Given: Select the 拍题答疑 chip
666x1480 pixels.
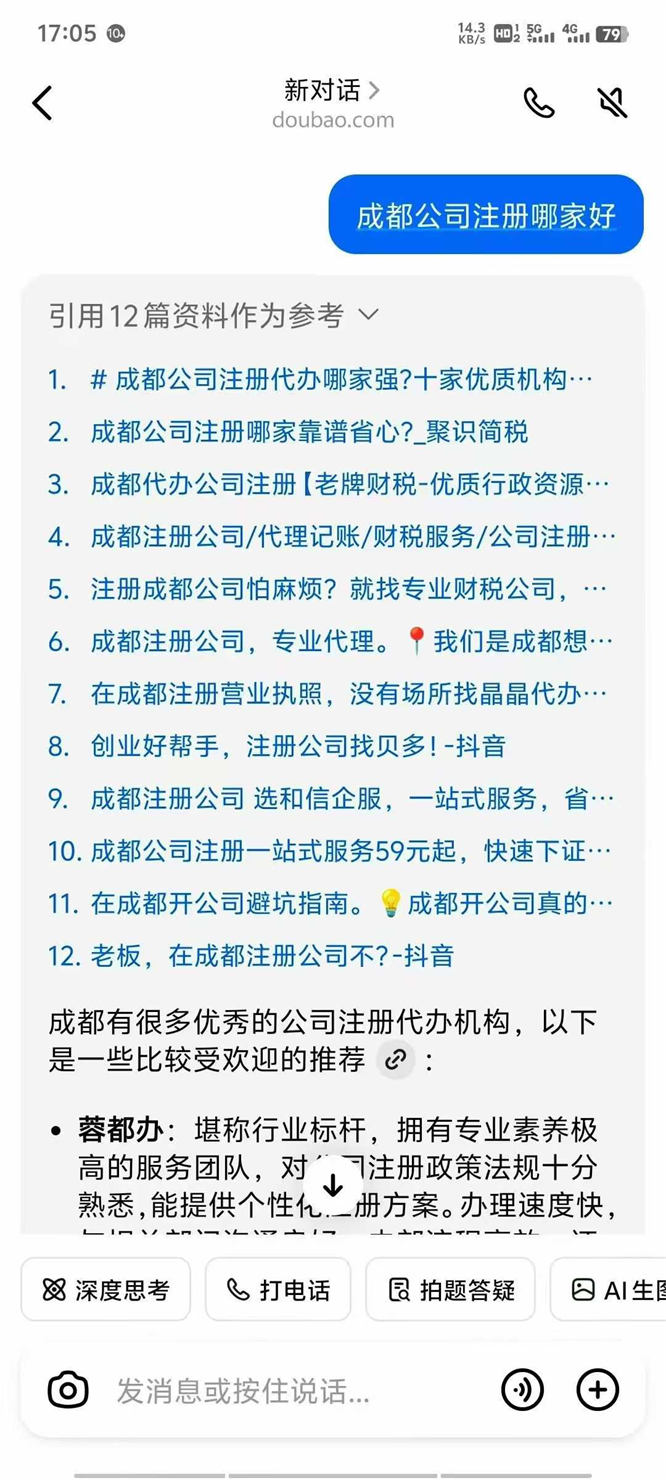Looking at the screenshot, I should pyautogui.click(x=451, y=1289).
